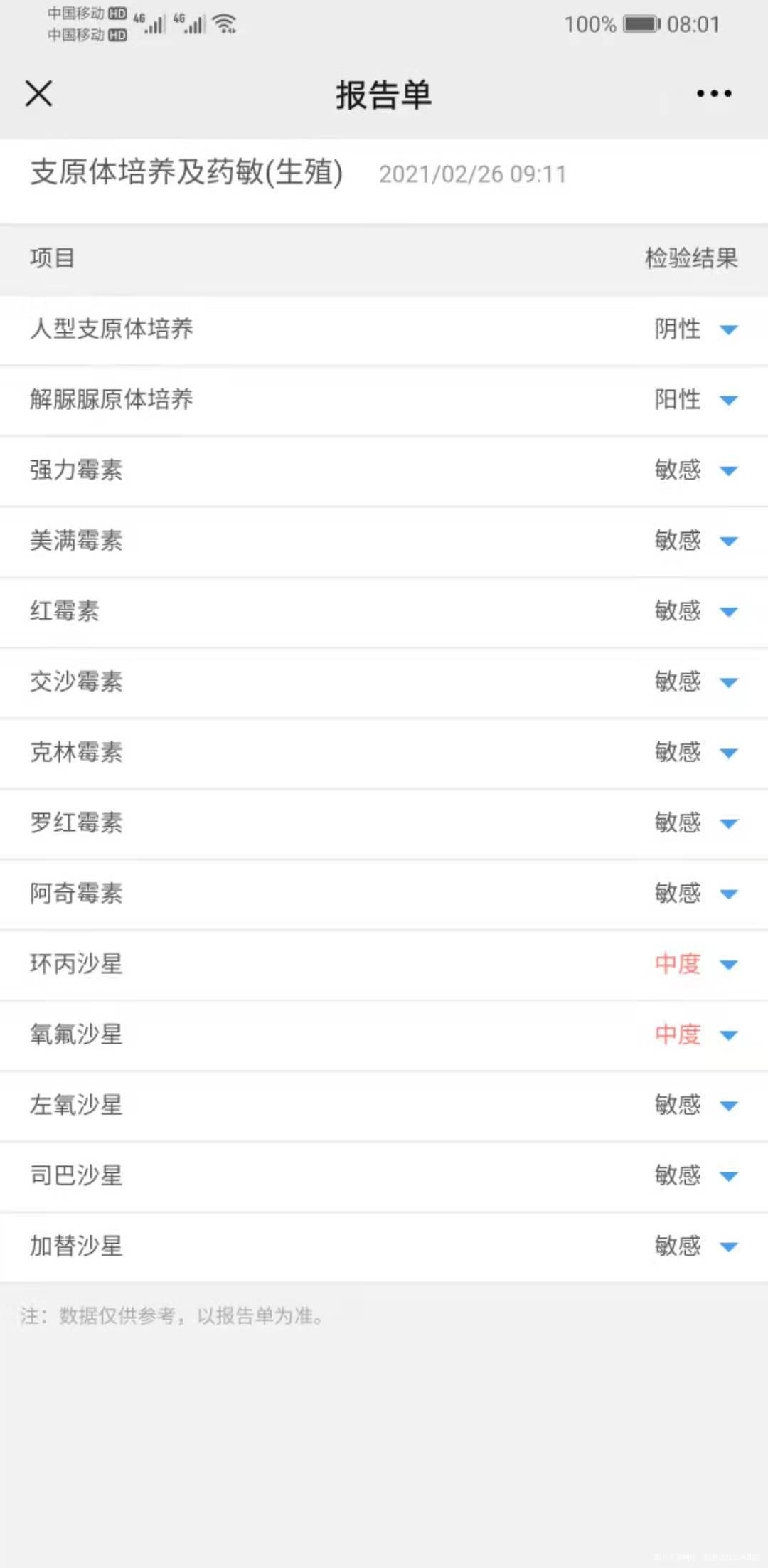Screen dimensions: 768x1568
Task: Click the 左氧沙星 row label
Action: point(77,1106)
